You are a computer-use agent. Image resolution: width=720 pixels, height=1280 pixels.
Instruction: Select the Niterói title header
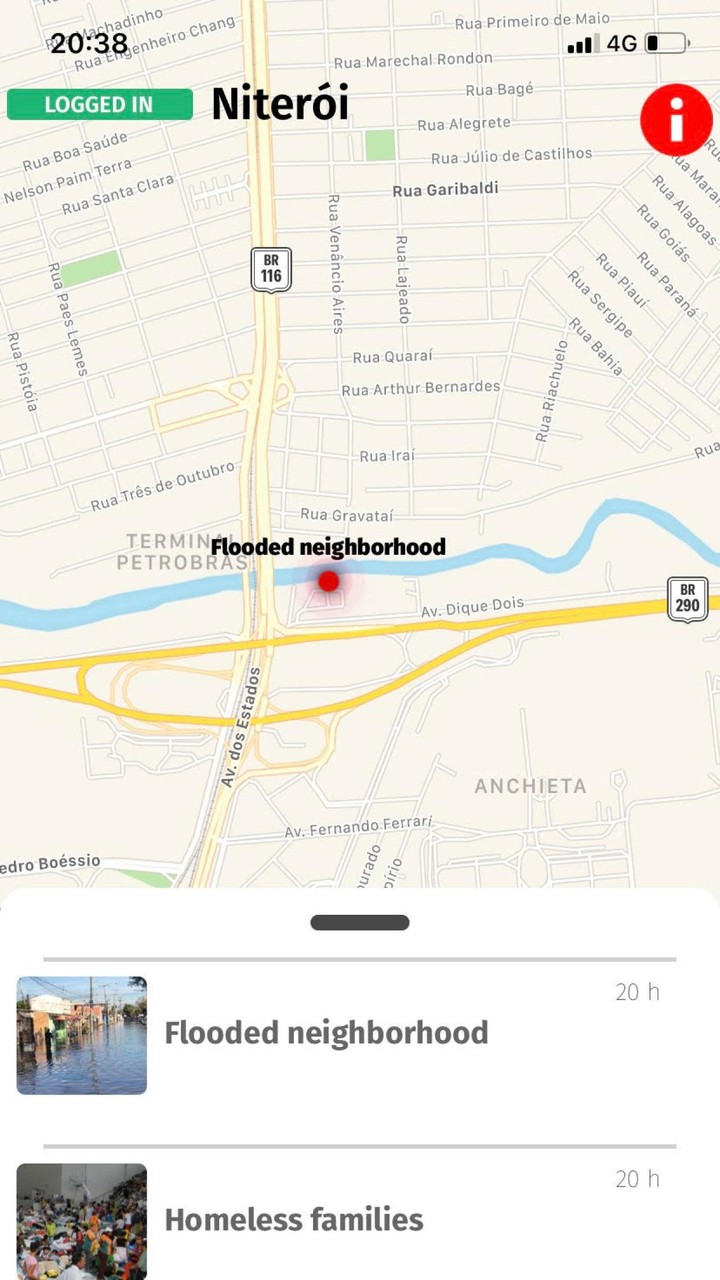point(279,105)
